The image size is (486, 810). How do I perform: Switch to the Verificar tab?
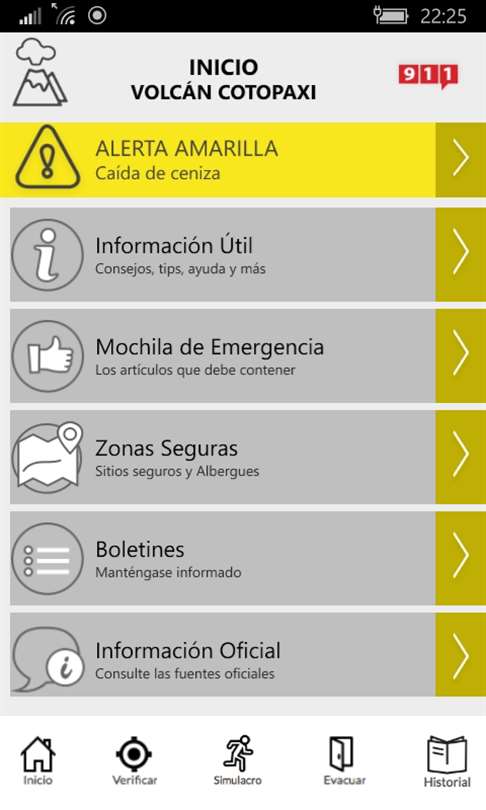pyautogui.click(x=134, y=761)
